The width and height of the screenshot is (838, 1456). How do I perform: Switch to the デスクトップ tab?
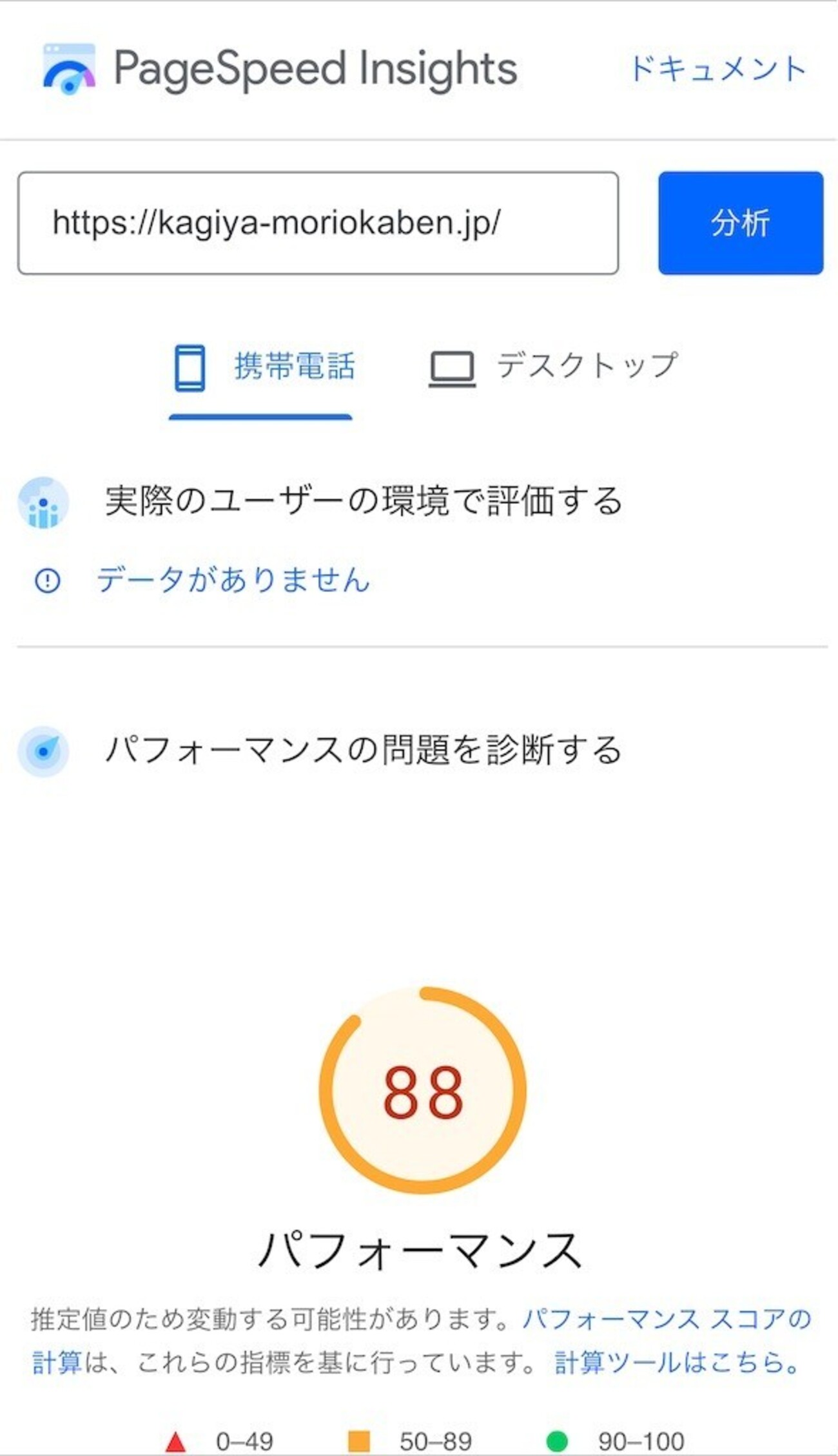pyautogui.click(x=553, y=367)
